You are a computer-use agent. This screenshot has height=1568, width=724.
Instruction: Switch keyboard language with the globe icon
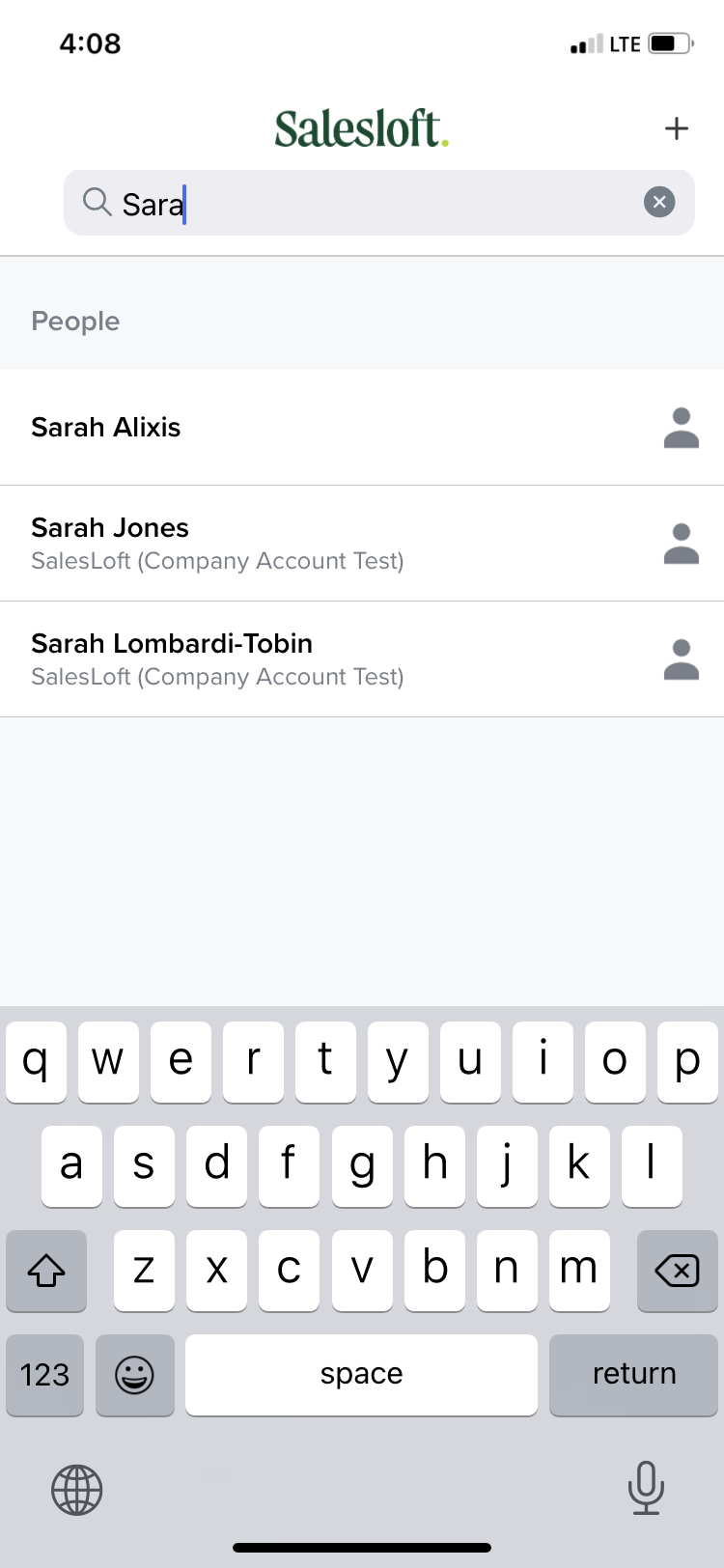pos(76,1489)
